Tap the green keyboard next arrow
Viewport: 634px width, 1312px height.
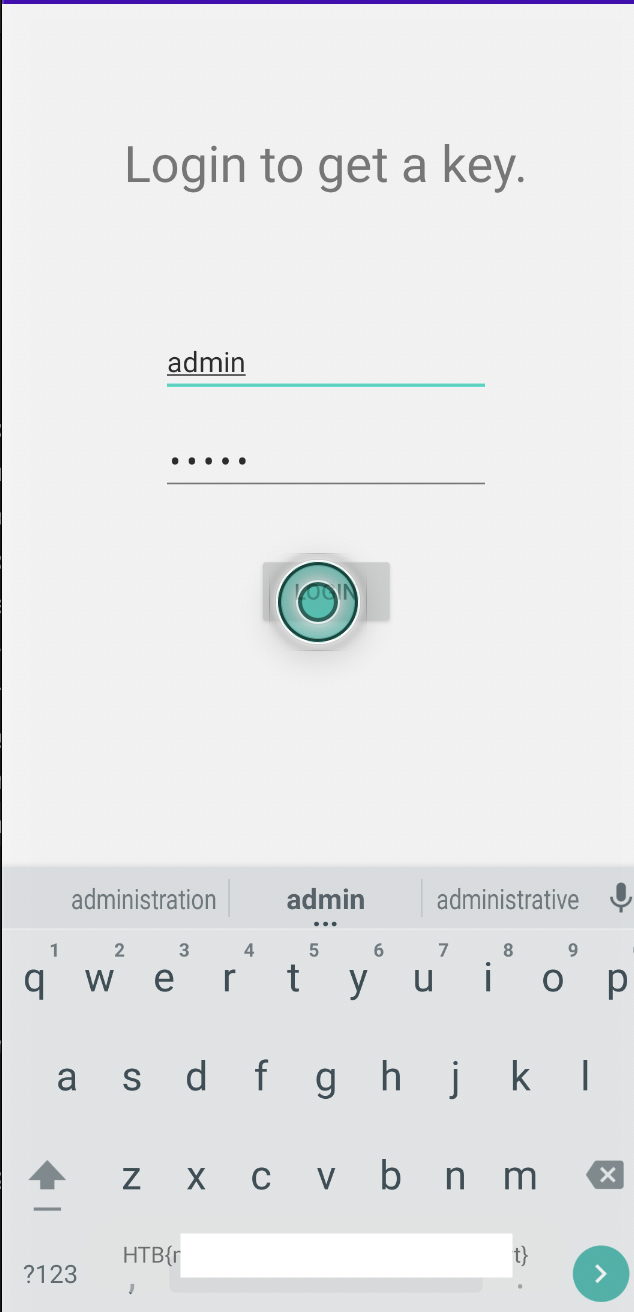tap(601, 1273)
